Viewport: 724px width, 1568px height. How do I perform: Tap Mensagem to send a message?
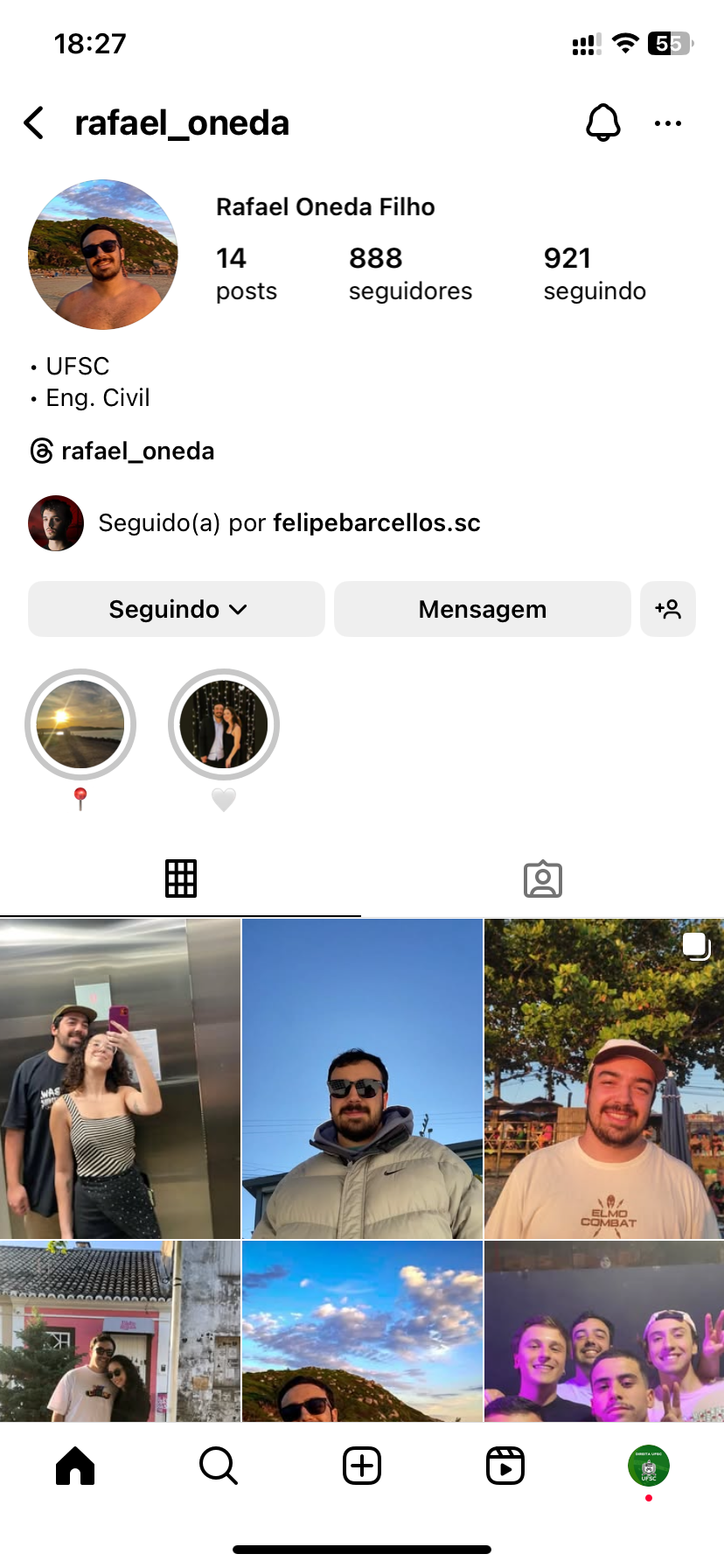(482, 609)
